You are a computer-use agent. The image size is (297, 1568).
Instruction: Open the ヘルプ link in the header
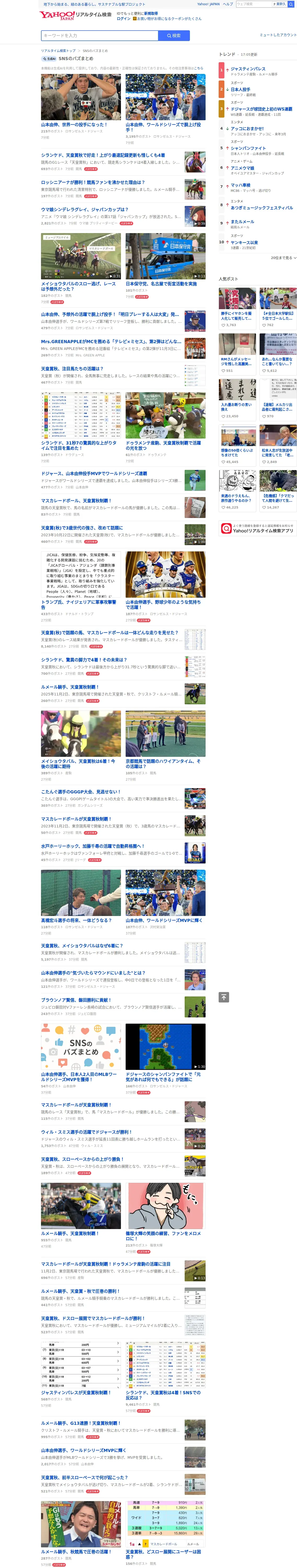[228, 4]
